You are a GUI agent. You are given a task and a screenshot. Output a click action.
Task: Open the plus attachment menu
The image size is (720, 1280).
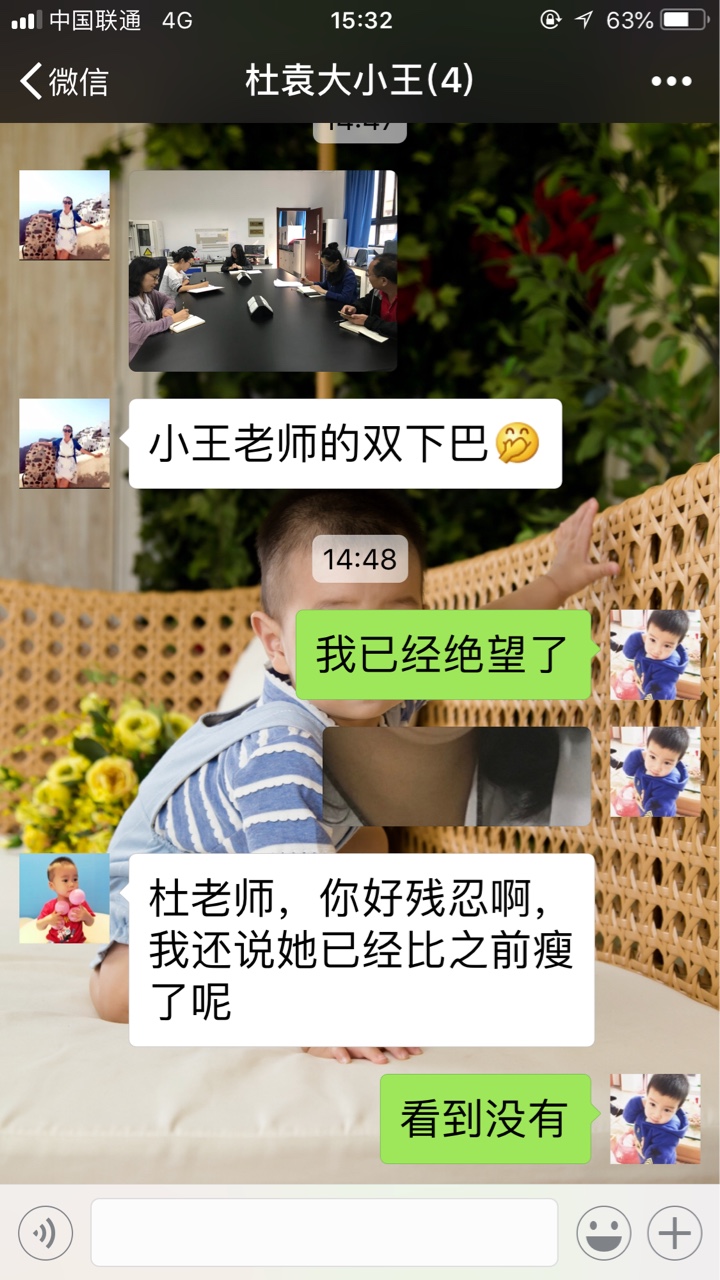pyautogui.click(x=675, y=1232)
